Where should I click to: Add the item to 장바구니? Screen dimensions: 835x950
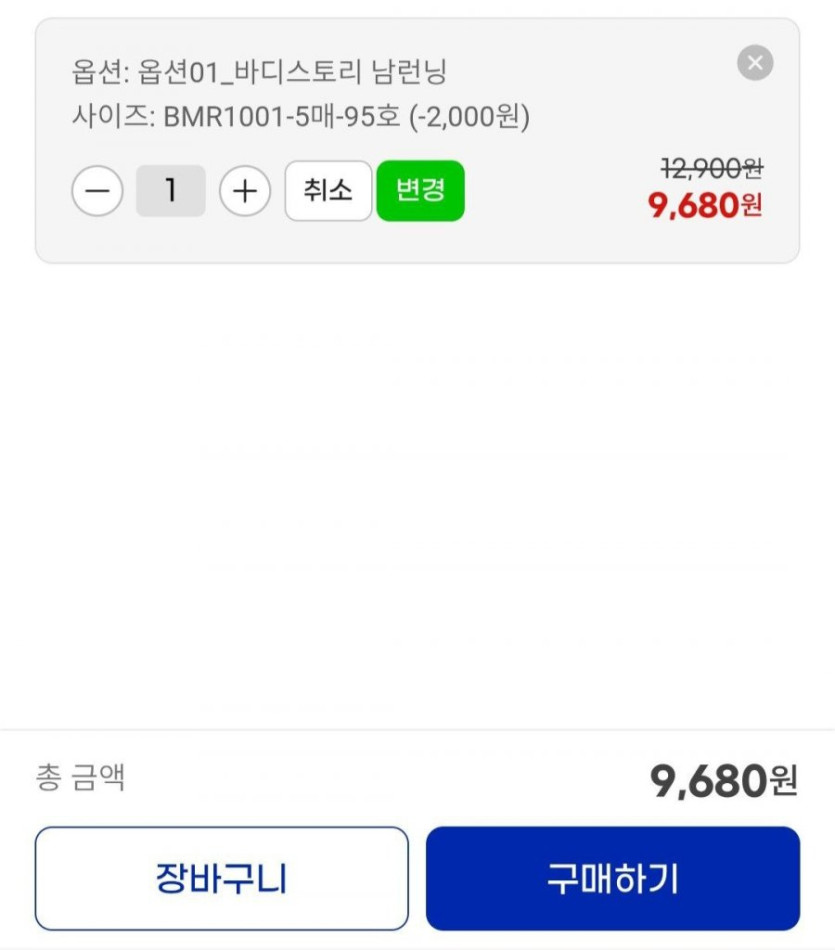(222, 878)
